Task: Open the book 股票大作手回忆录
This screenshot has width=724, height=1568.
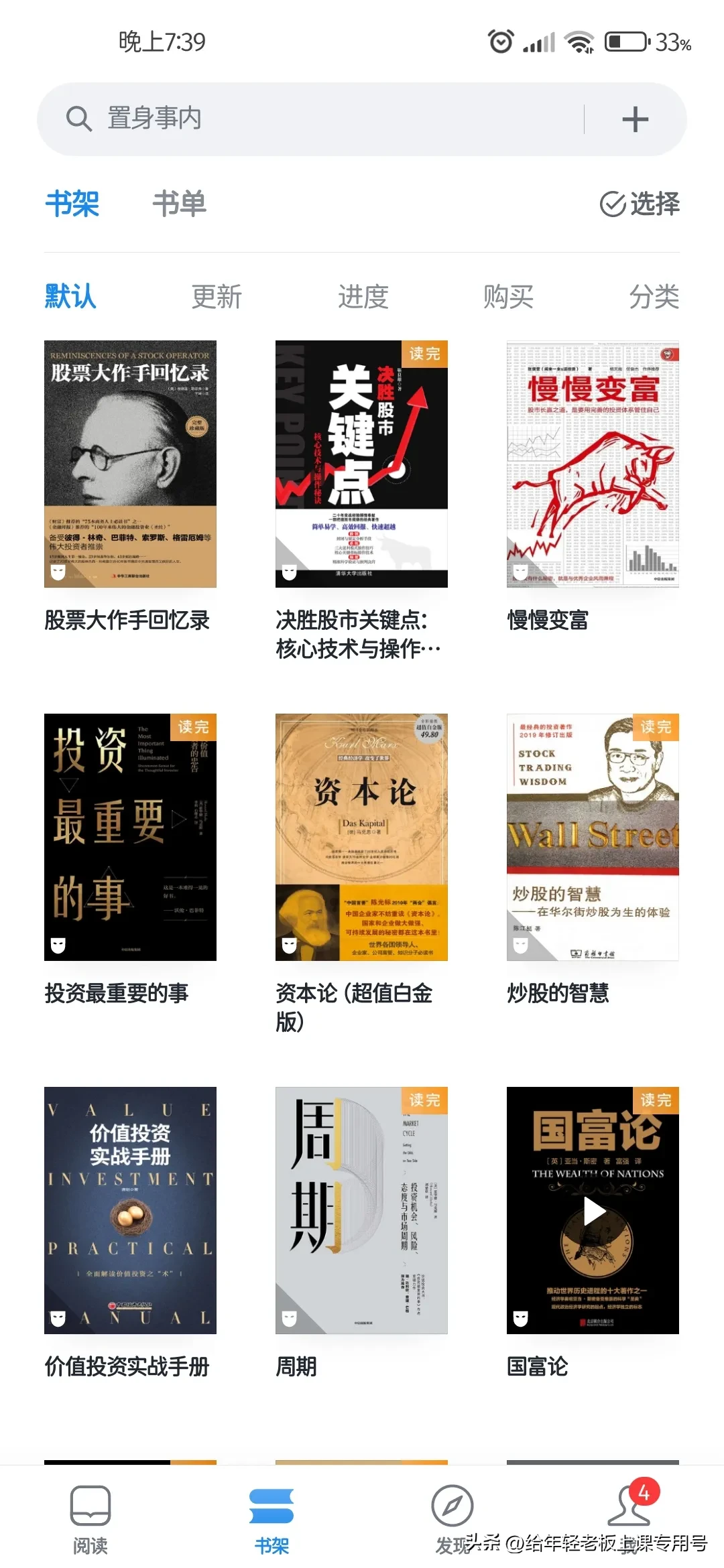Action: (130, 464)
